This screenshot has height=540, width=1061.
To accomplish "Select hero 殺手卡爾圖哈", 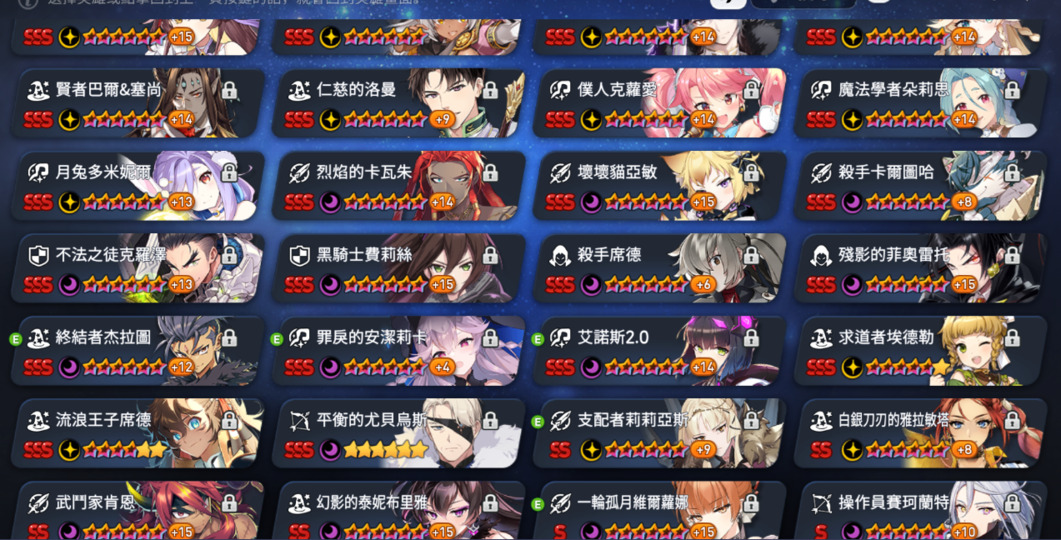I will tap(921, 186).
